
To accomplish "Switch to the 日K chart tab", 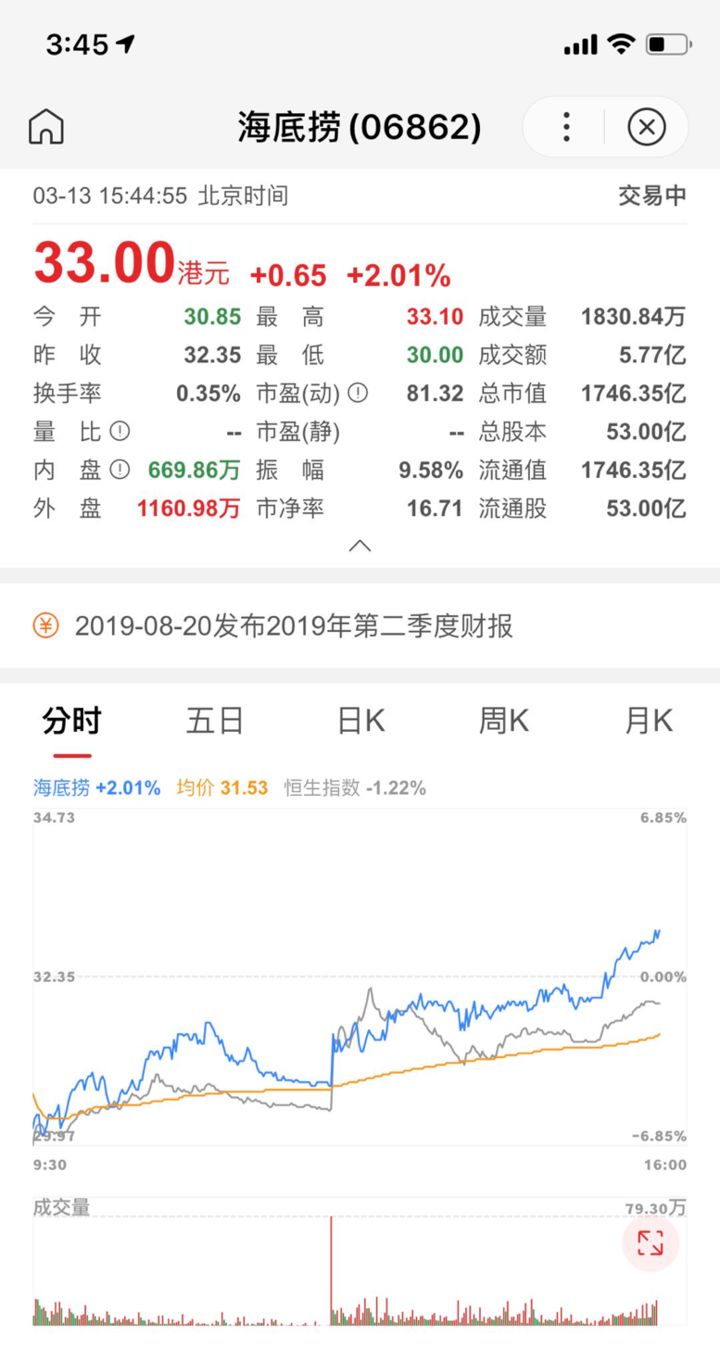I will tap(361, 721).
